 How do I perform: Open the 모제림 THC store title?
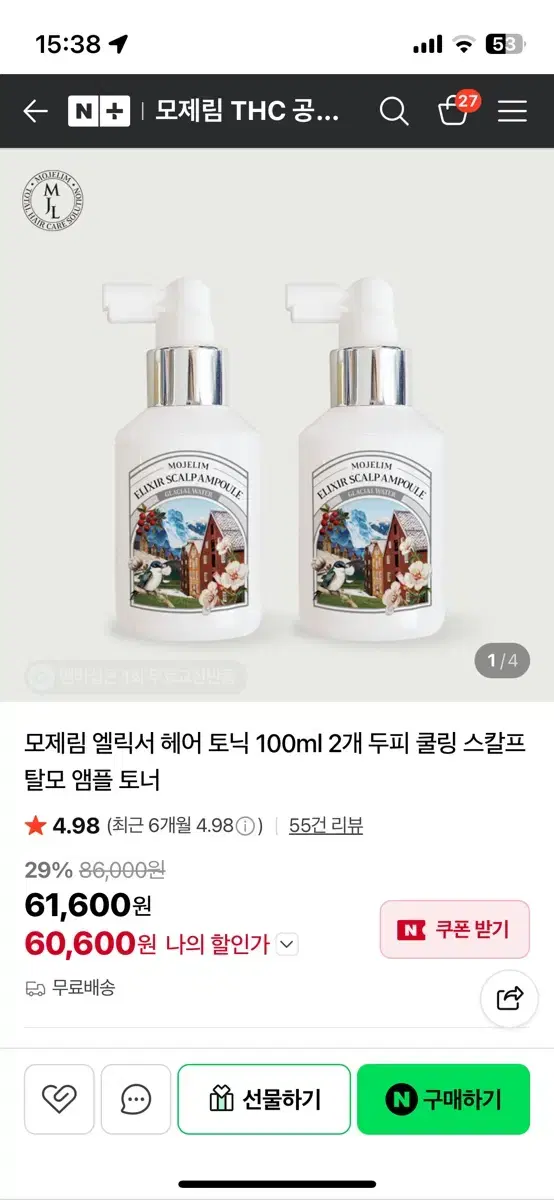[x=248, y=111]
